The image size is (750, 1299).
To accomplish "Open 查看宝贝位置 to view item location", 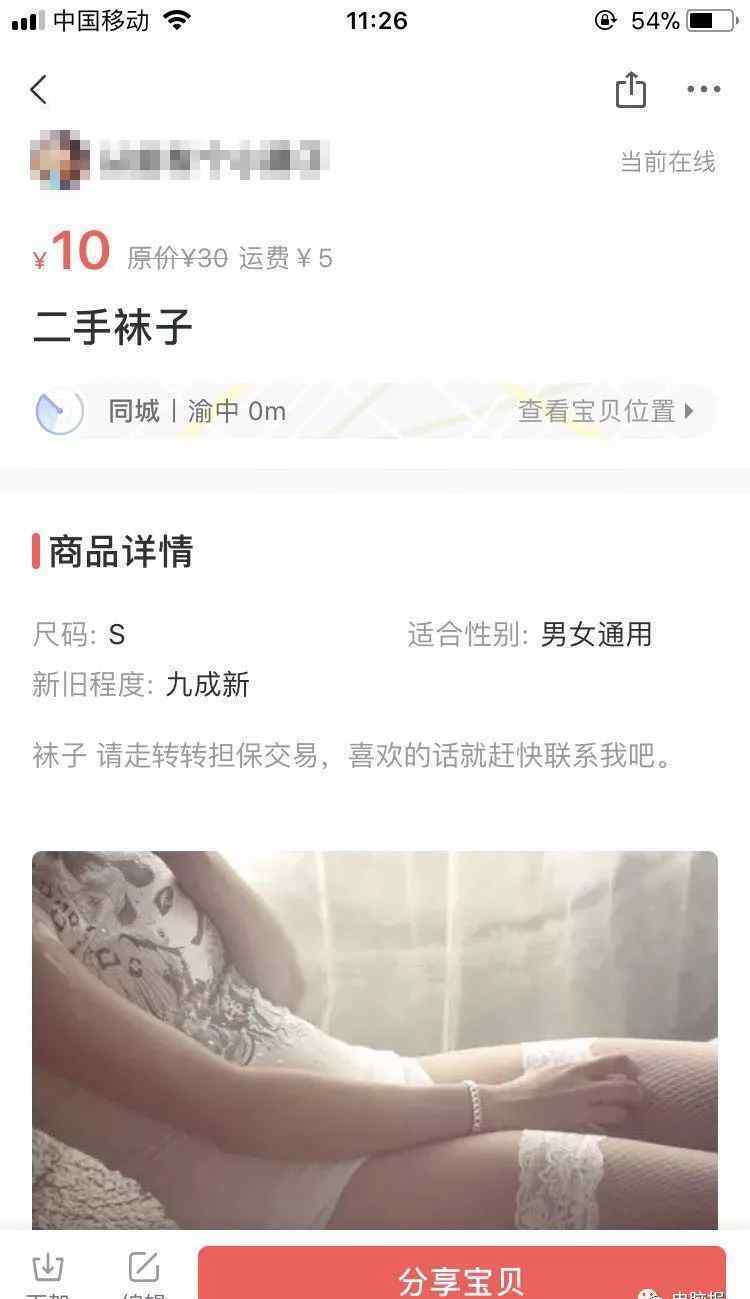I will pos(605,411).
